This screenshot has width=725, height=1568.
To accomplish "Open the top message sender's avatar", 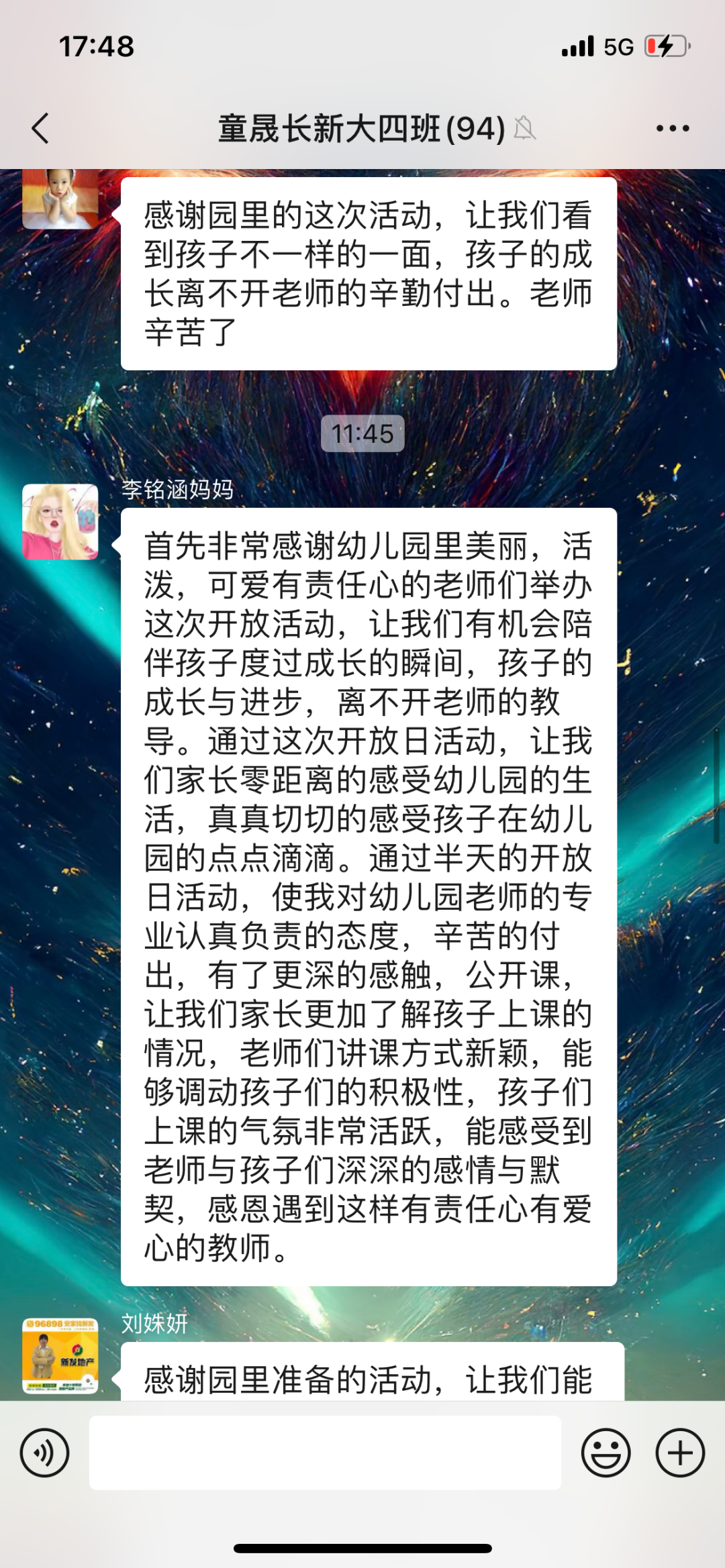I will pyautogui.click(x=60, y=199).
